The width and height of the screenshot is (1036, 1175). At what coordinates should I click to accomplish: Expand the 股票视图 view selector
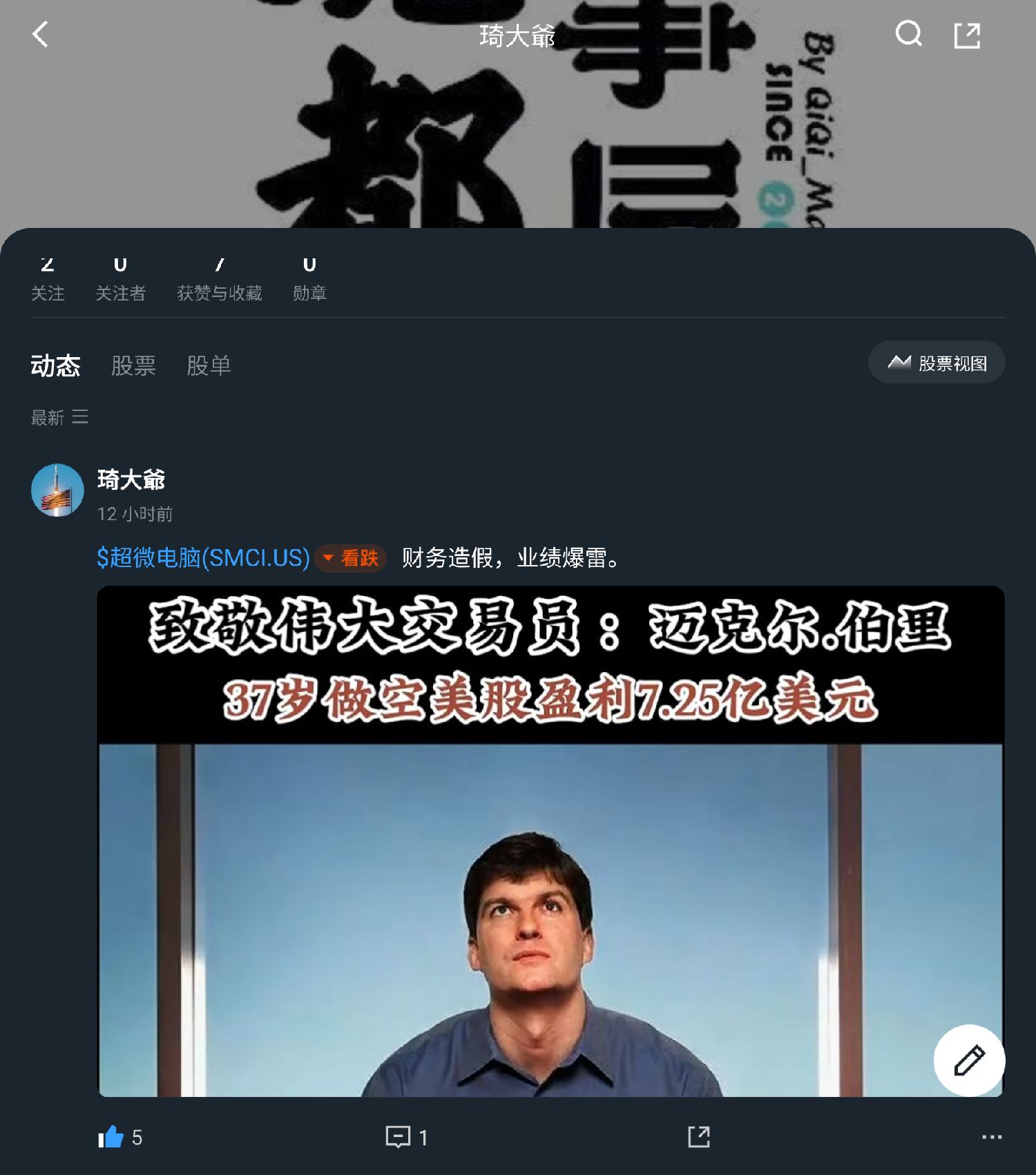(x=936, y=362)
